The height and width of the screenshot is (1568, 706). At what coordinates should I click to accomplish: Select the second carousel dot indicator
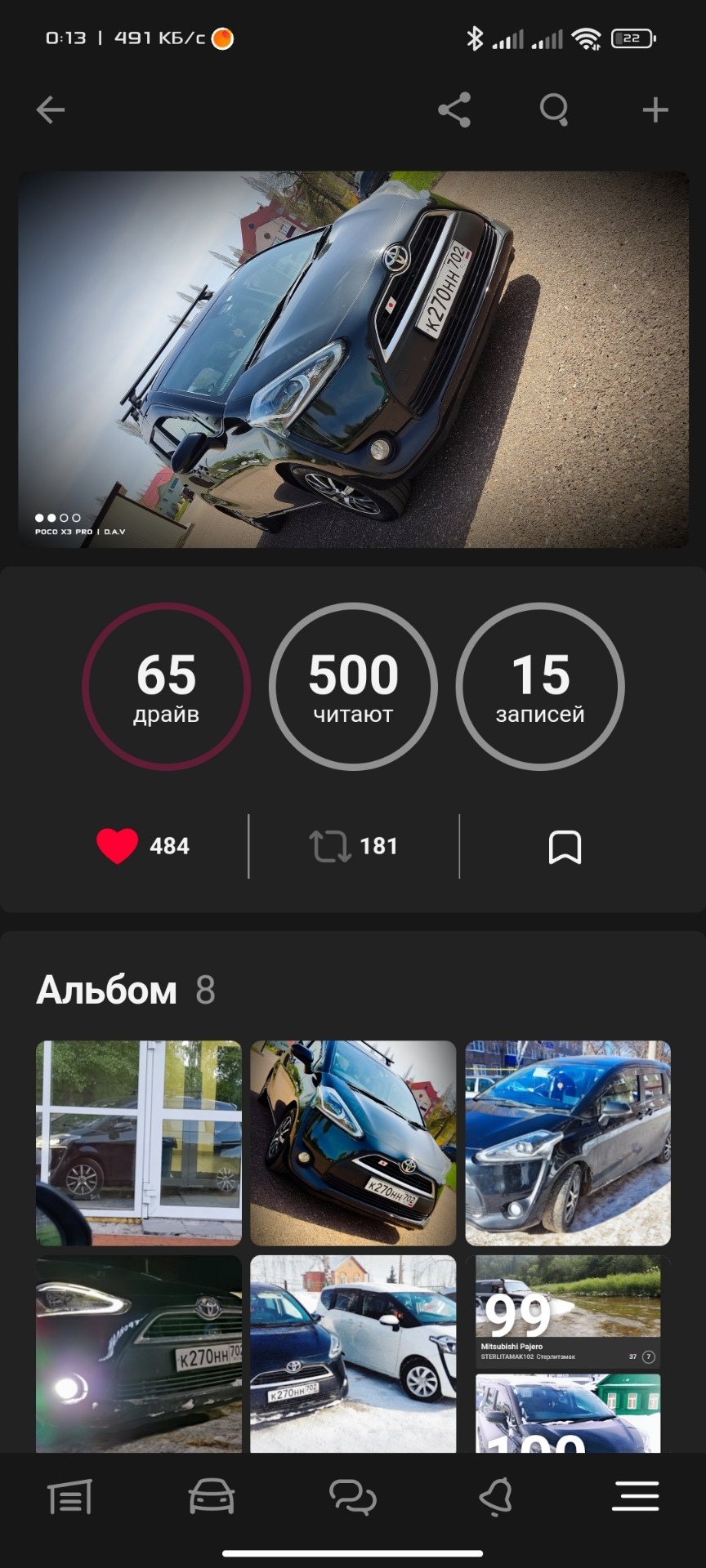point(51,516)
